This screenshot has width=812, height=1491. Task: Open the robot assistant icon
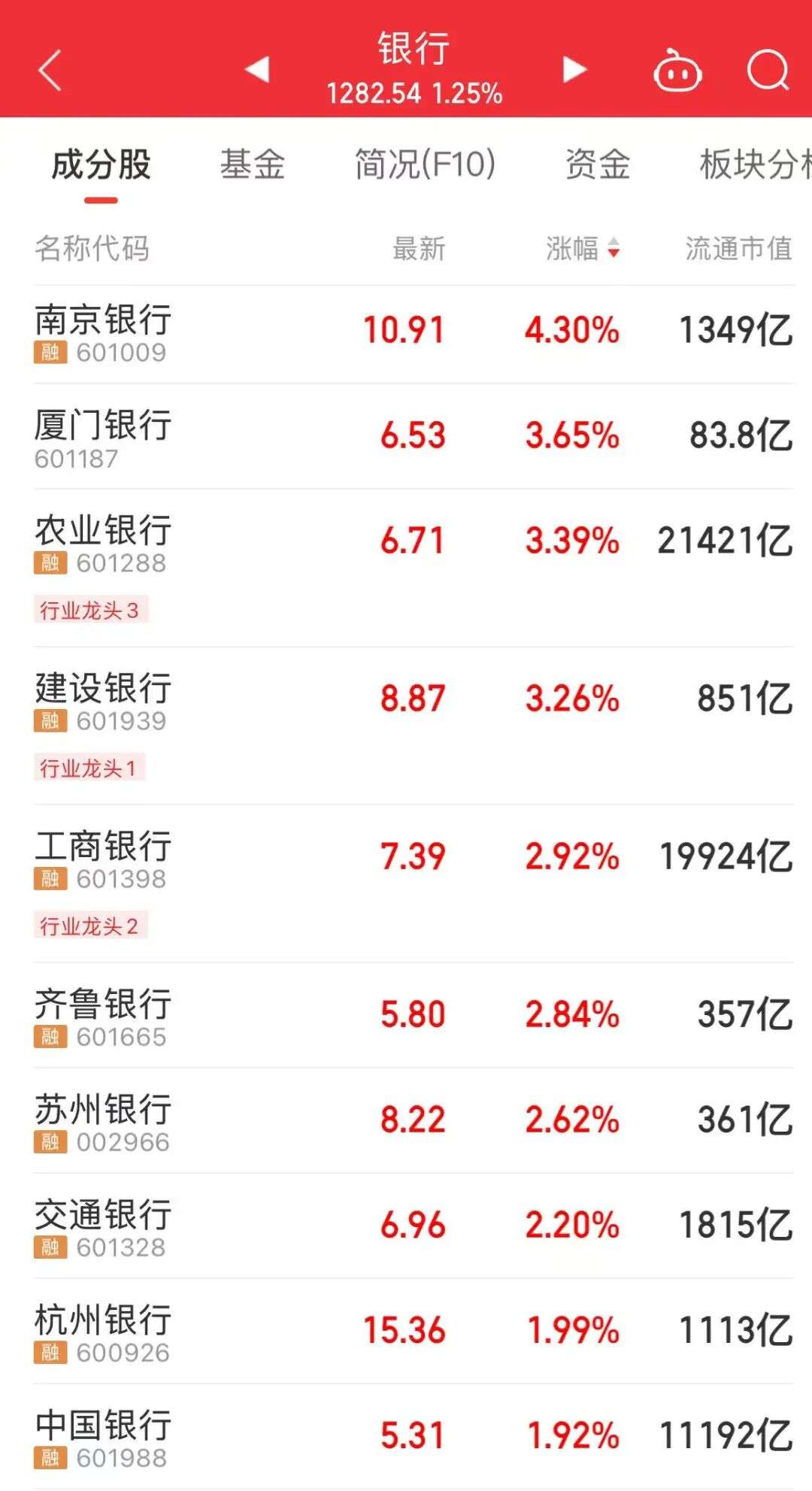click(677, 72)
